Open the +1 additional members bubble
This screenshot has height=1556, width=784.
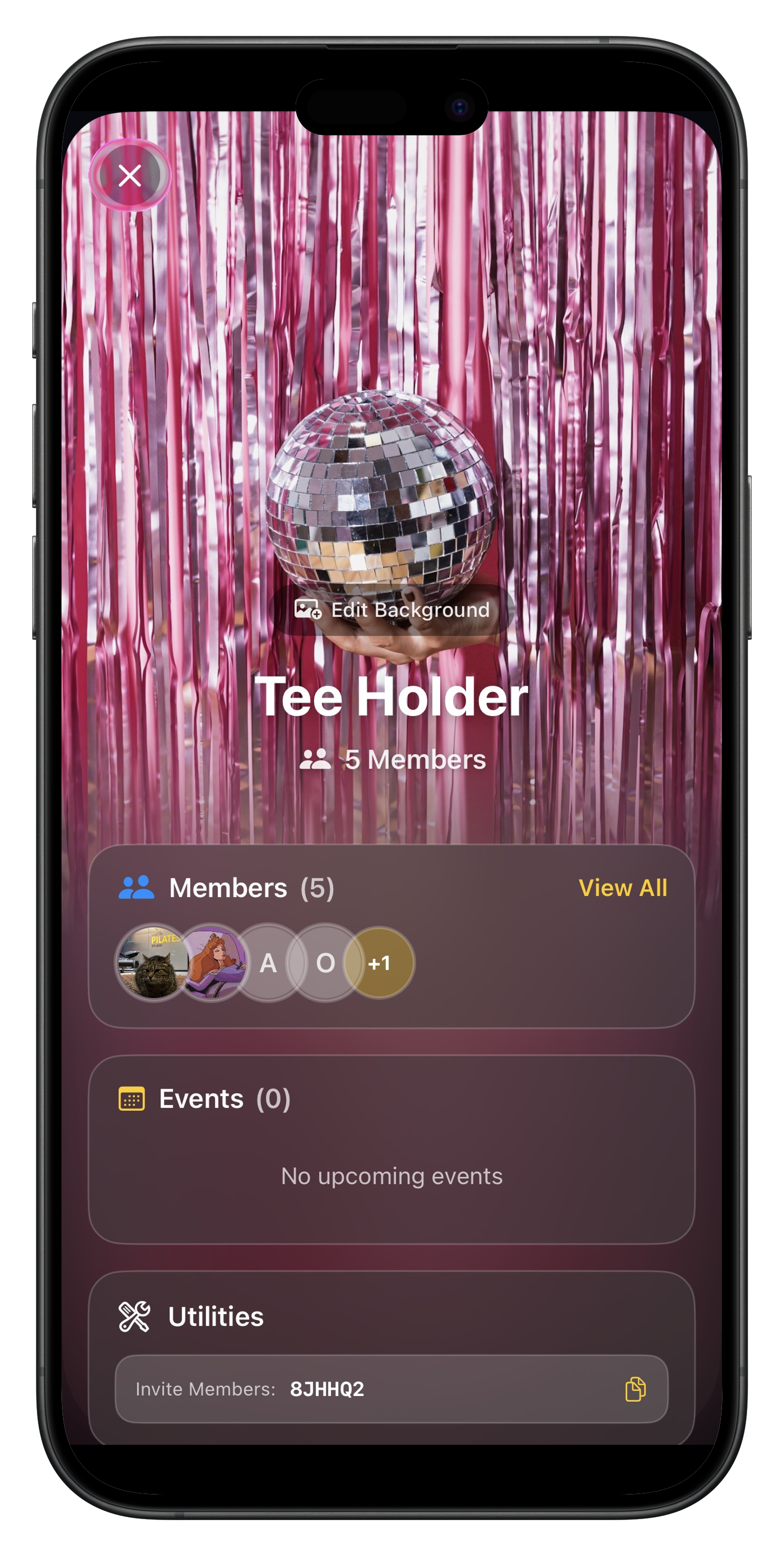[x=380, y=963]
